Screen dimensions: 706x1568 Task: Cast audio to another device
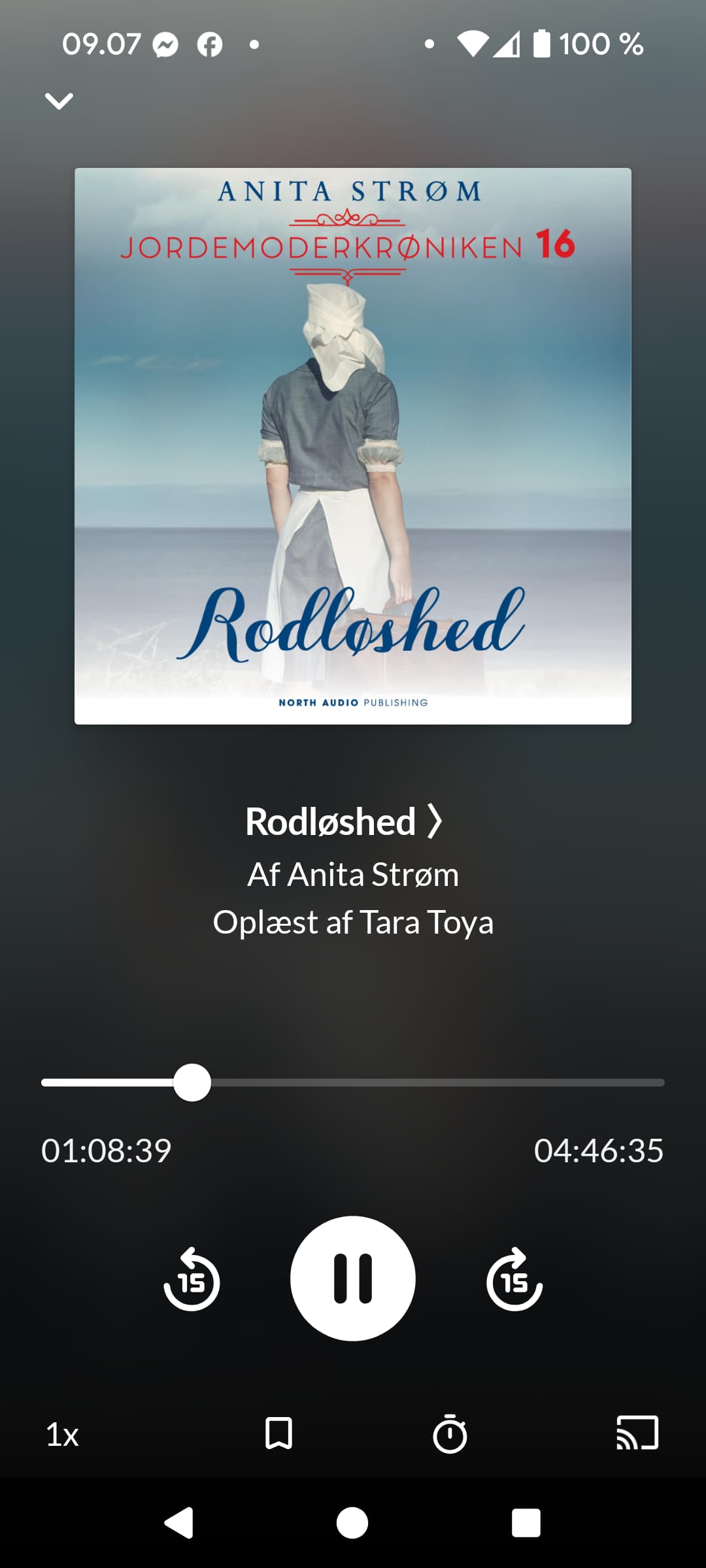tap(637, 1433)
